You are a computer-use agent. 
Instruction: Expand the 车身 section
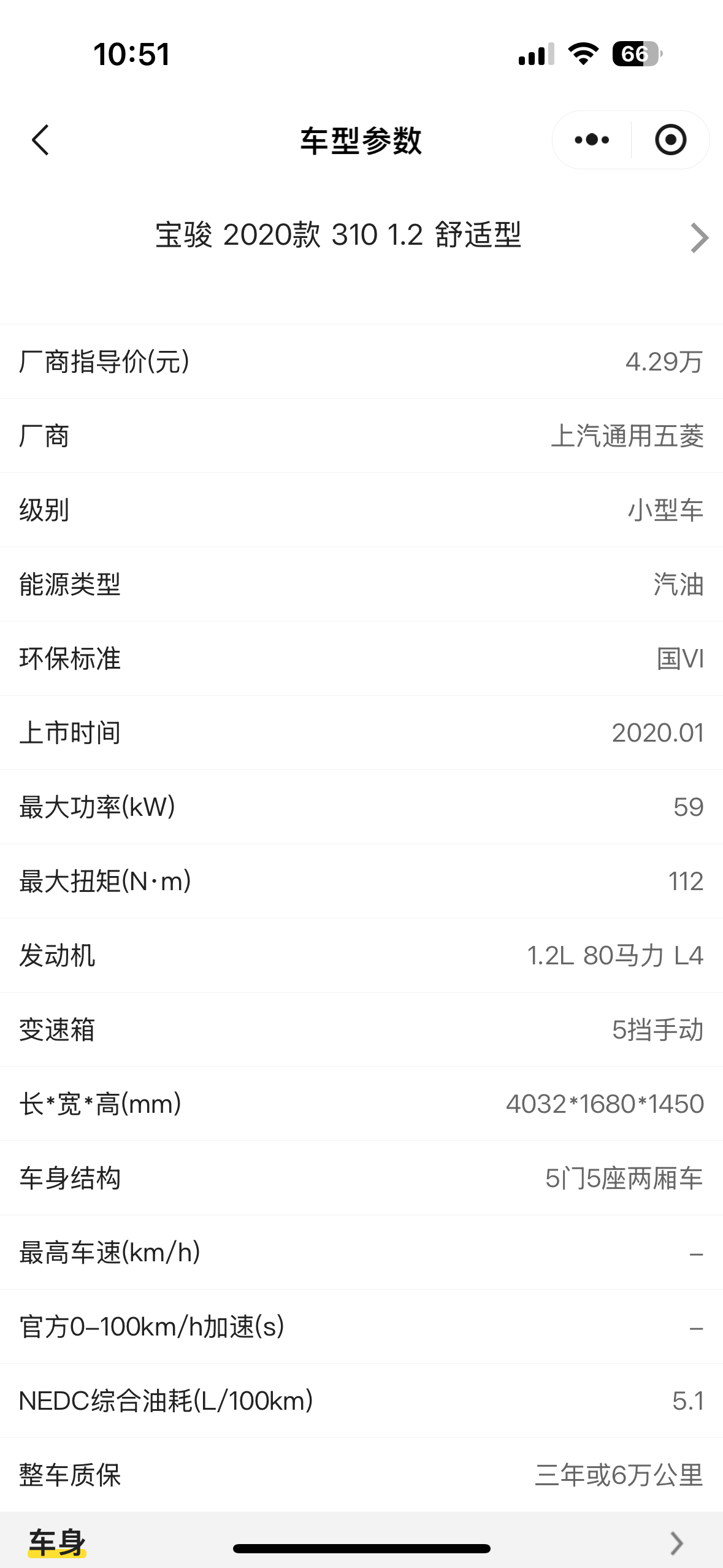(x=362, y=1542)
